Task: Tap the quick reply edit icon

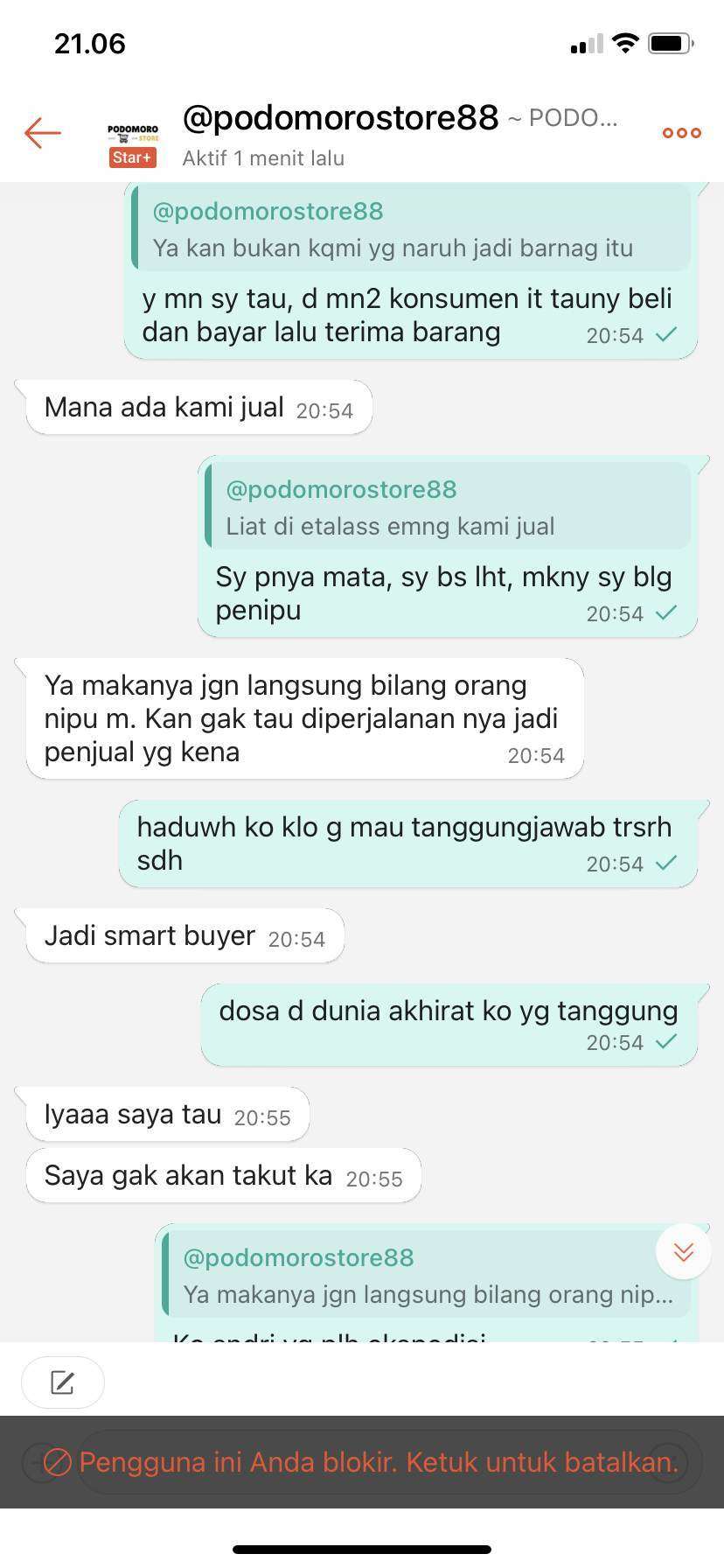Action: click(x=63, y=1382)
